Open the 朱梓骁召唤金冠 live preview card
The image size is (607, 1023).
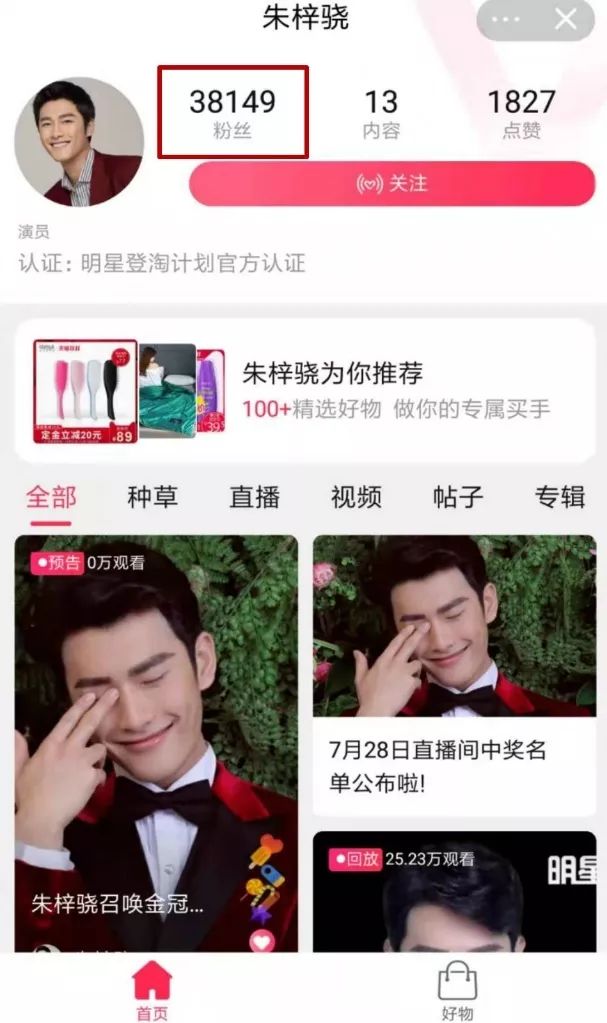click(x=156, y=743)
